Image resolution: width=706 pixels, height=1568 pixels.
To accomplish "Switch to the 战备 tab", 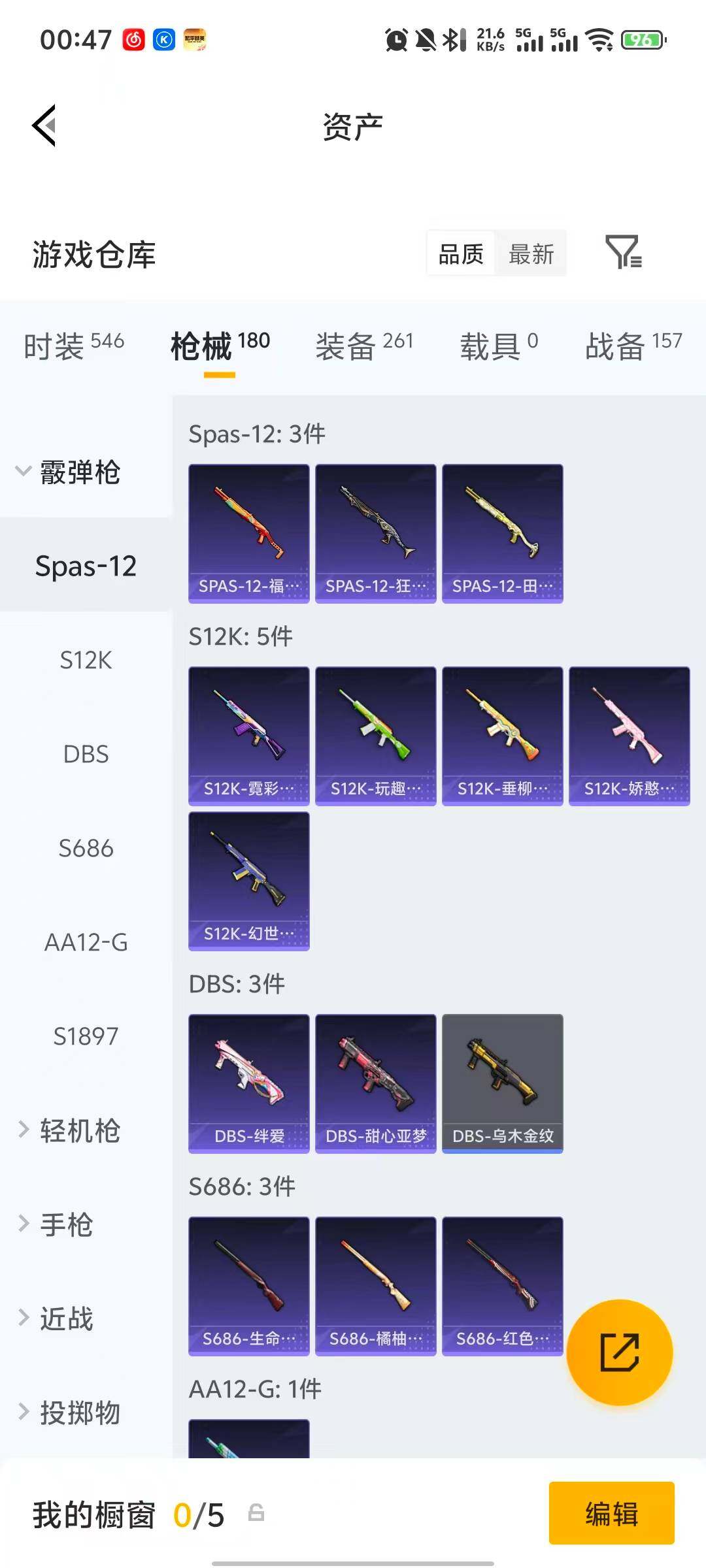I will [x=633, y=345].
